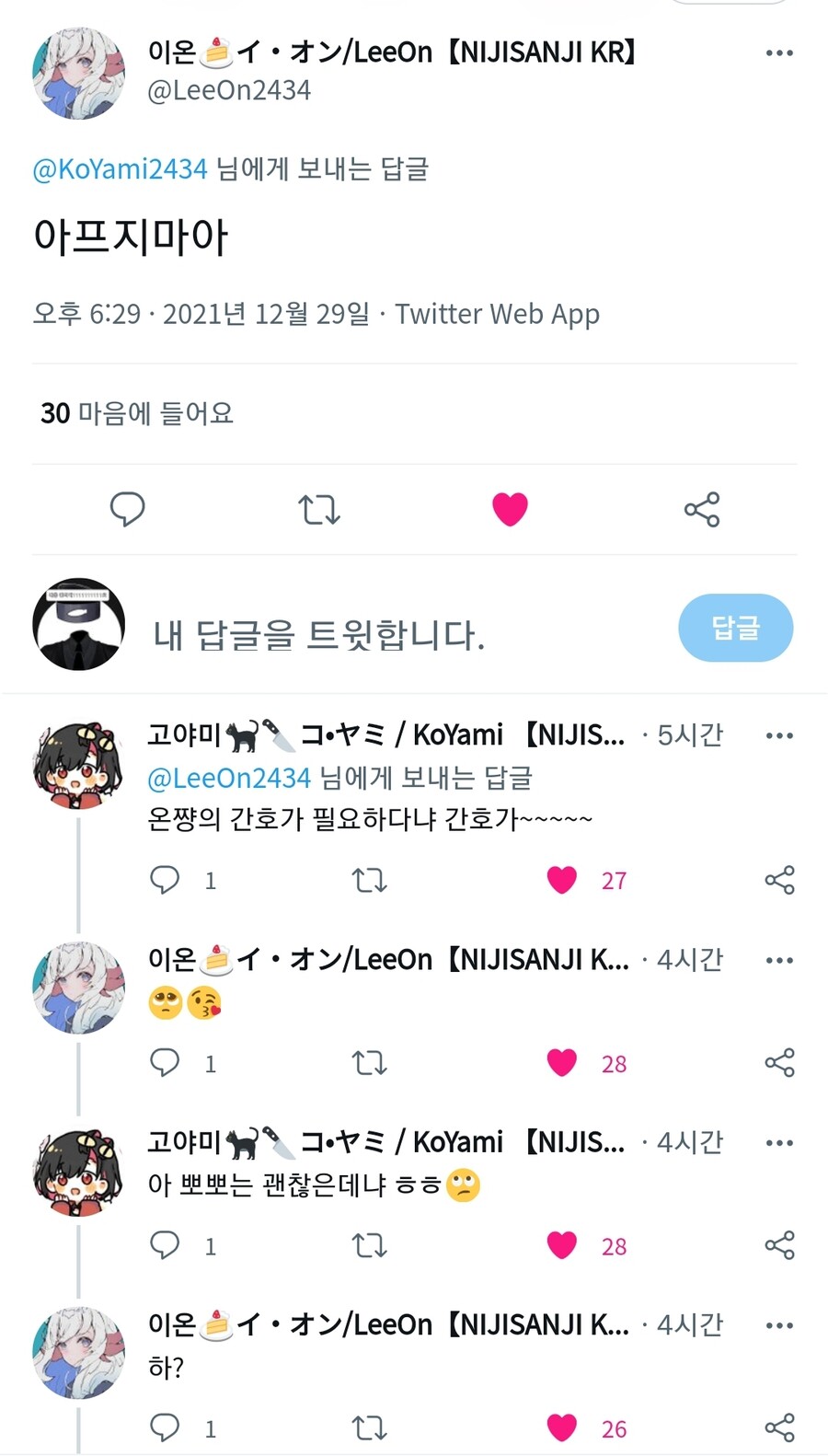Open overflow menu on KoYami's '아 뽀뽀는' reply
The image size is (828, 1456).
[x=778, y=1143]
